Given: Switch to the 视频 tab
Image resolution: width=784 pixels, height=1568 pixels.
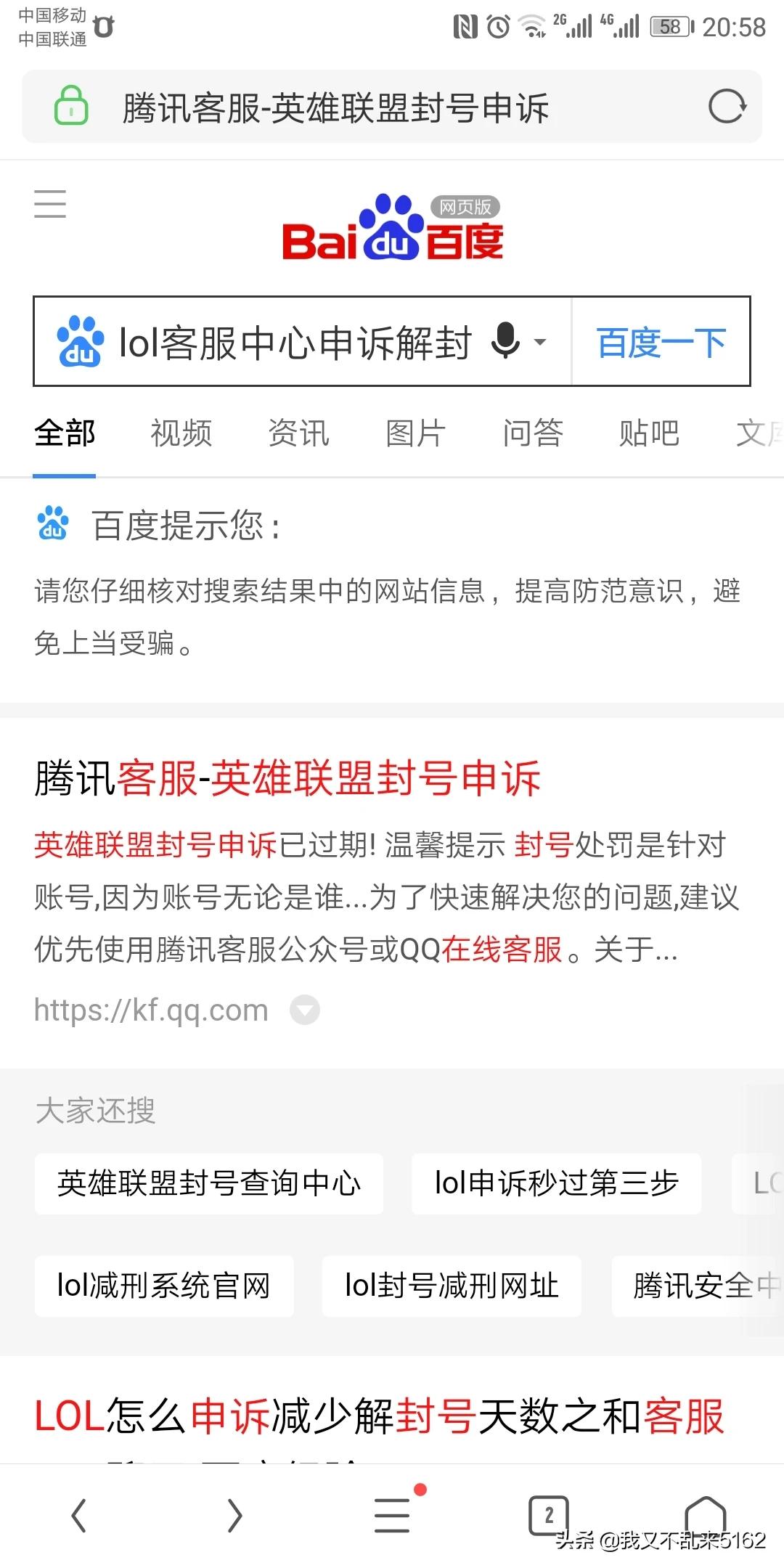Looking at the screenshot, I should point(181,433).
